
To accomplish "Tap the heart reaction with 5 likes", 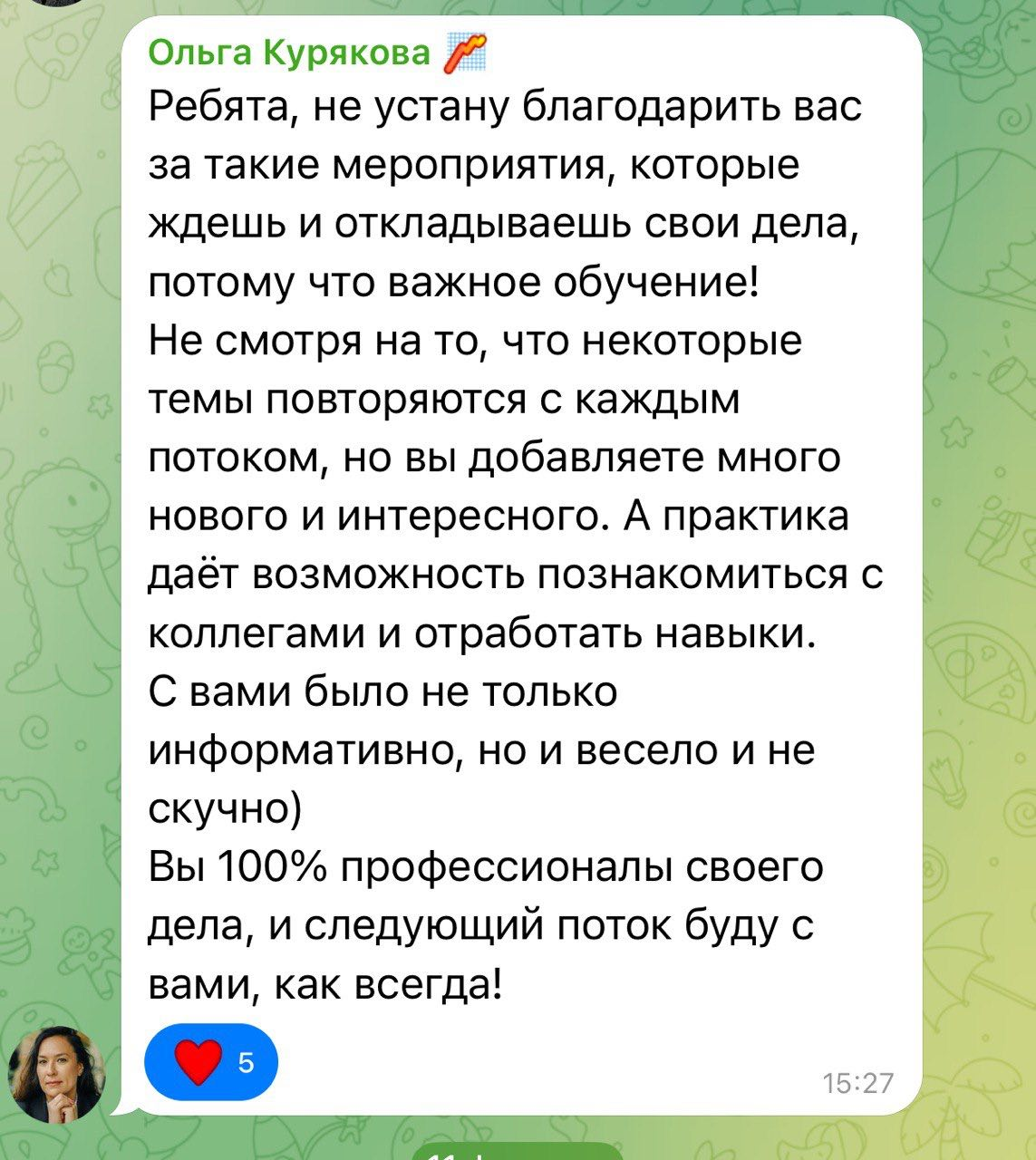I will [x=211, y=1062].
